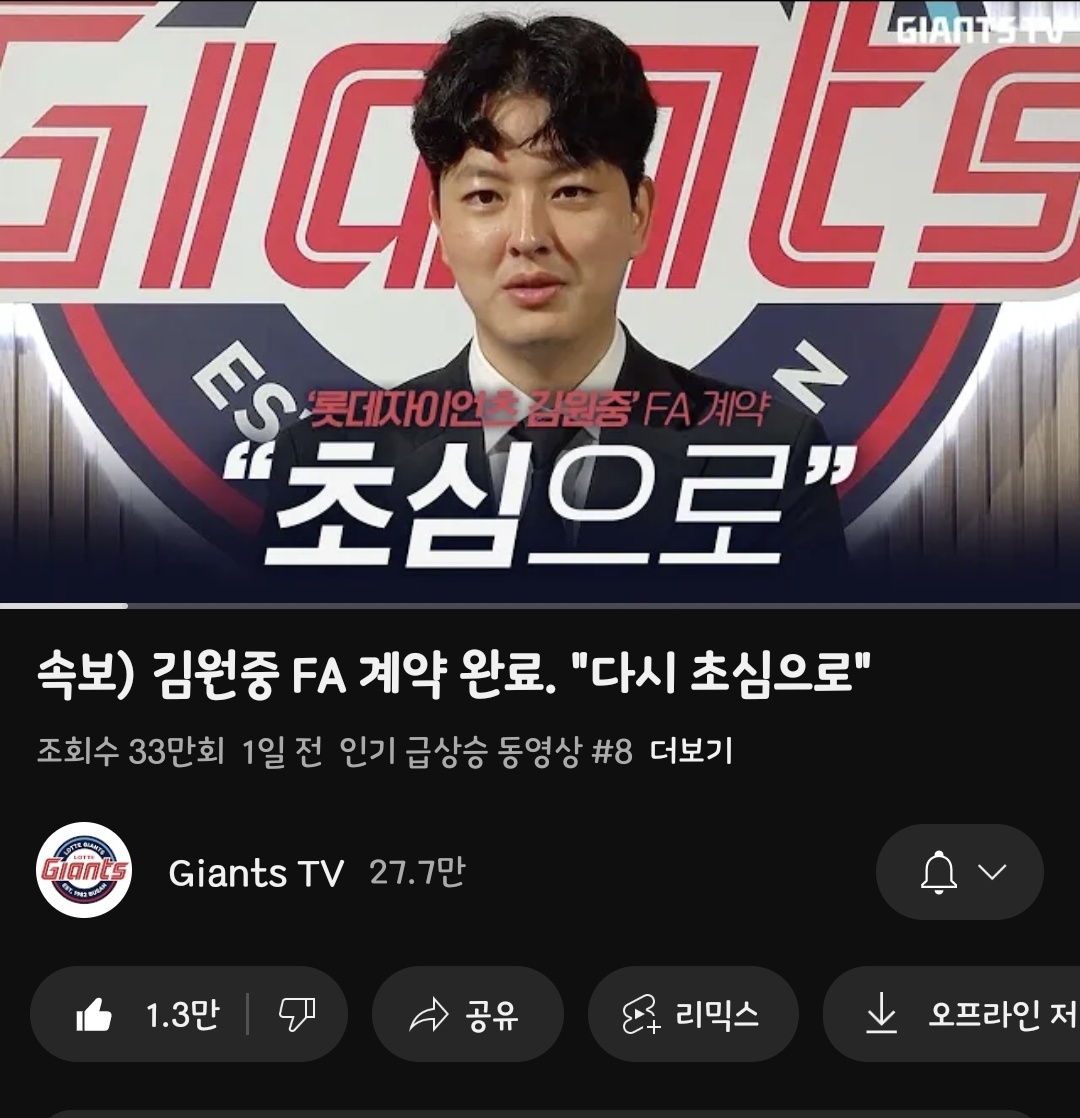
Task: Open the notification bell dropdown
Action: pos(959,872)
